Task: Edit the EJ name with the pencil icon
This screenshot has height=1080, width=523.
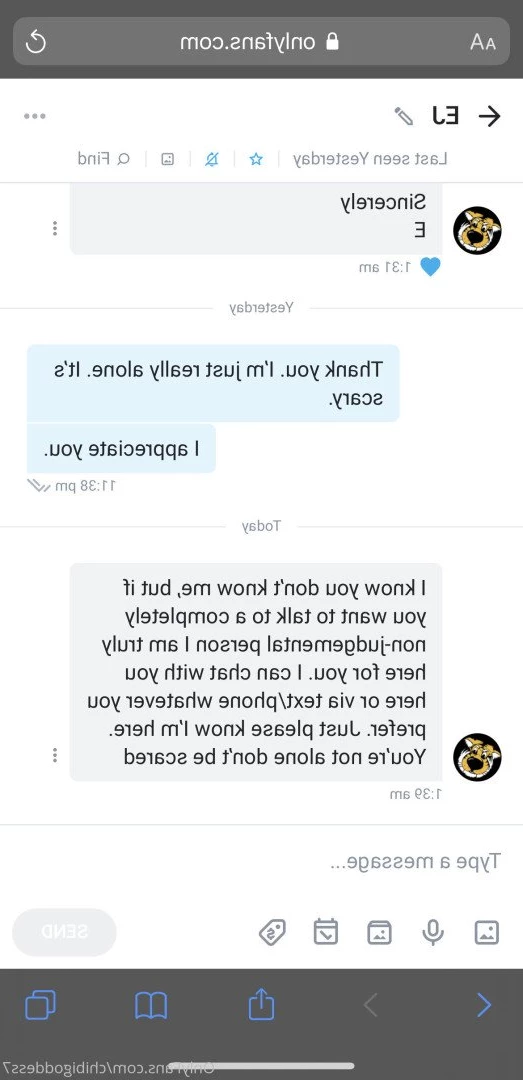Action: click(404, 116)
